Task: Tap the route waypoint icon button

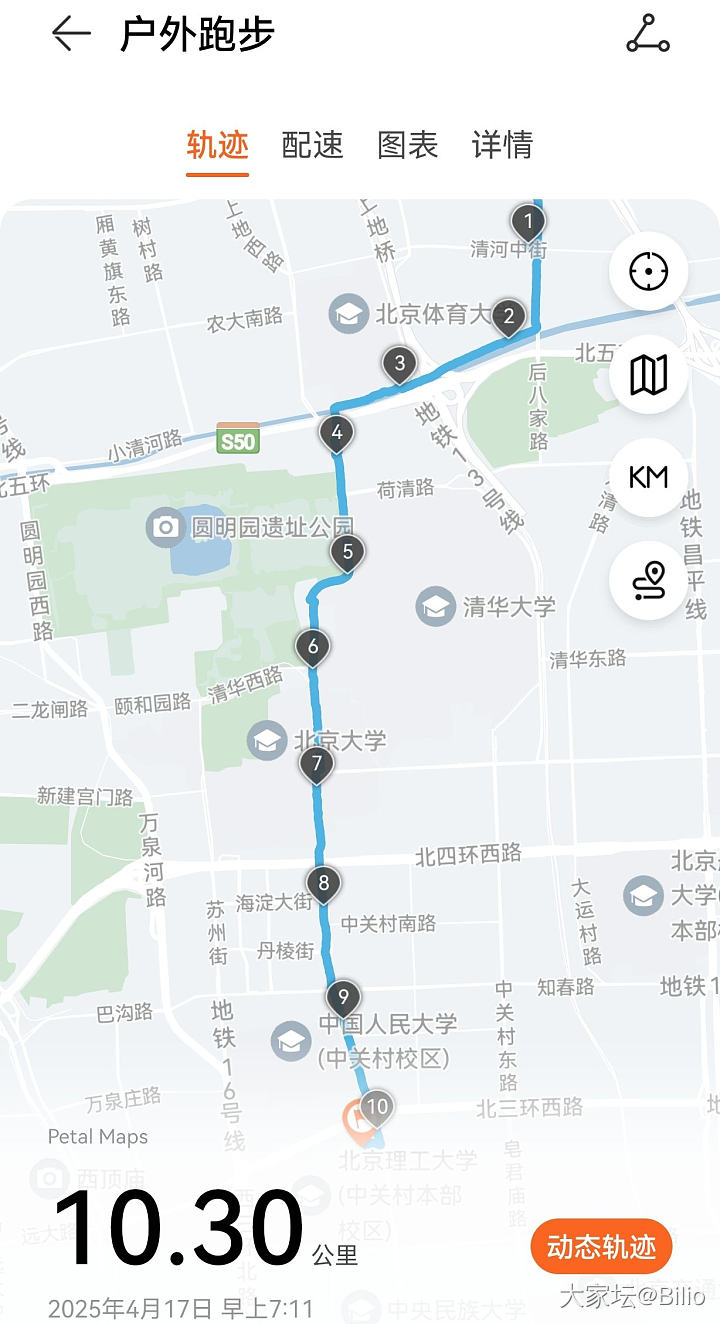Action: pyautogui.click(x=648, y=580)
